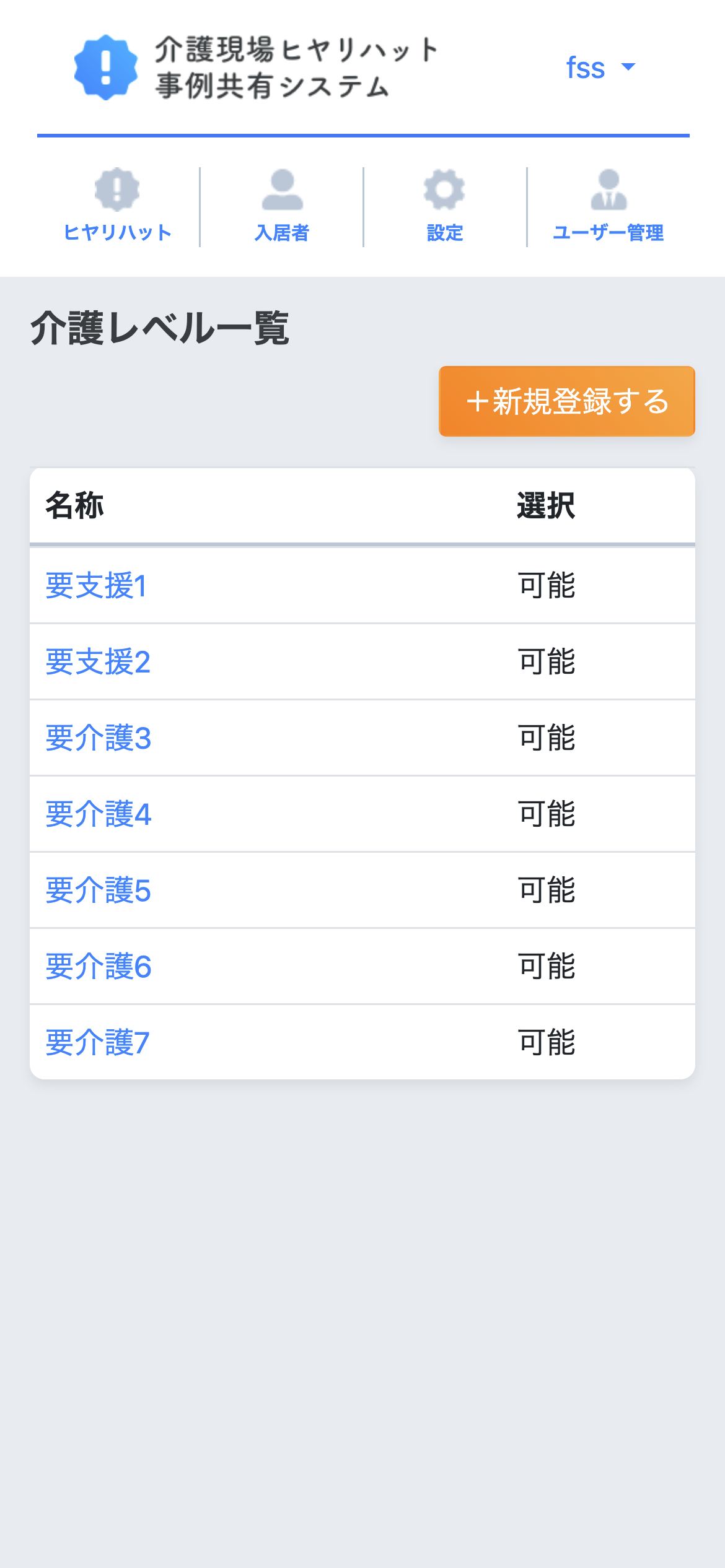Tap the 要介護6 link
The width and height of the screenshot is (725, 1568).
click(99, 967)
